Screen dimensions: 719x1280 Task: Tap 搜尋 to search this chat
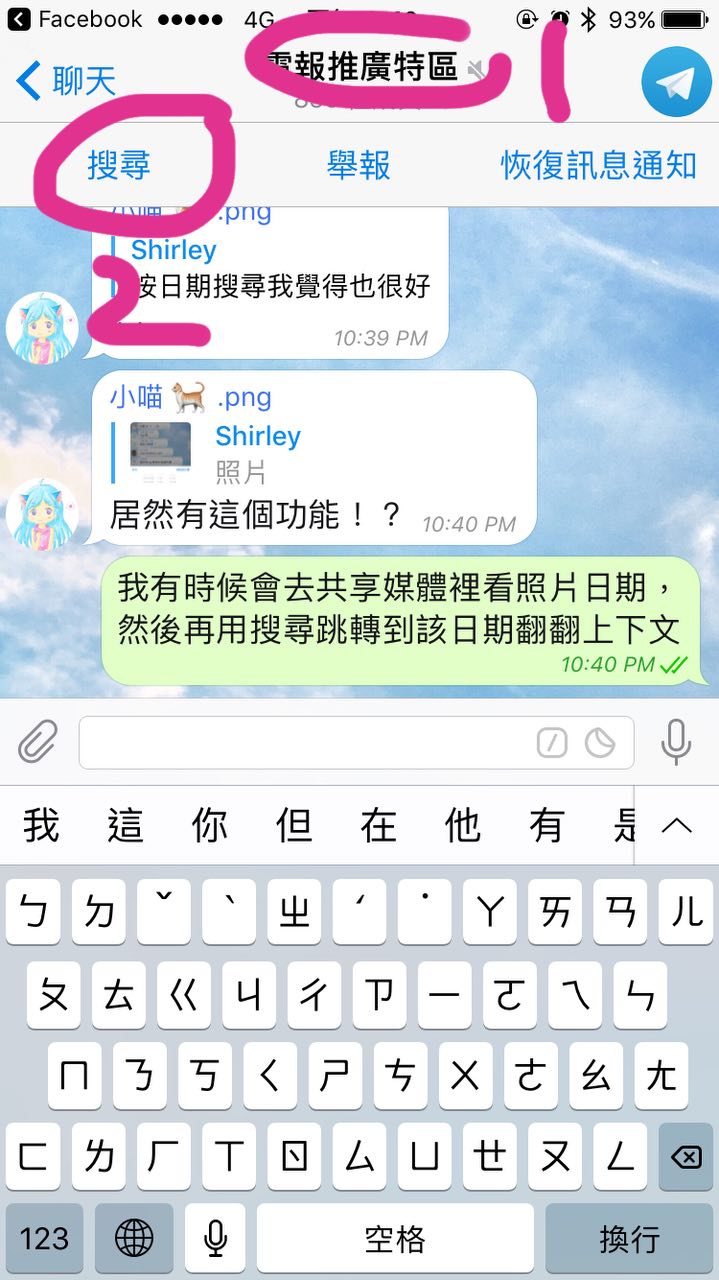pyautogui.click(x=118, y=165)
